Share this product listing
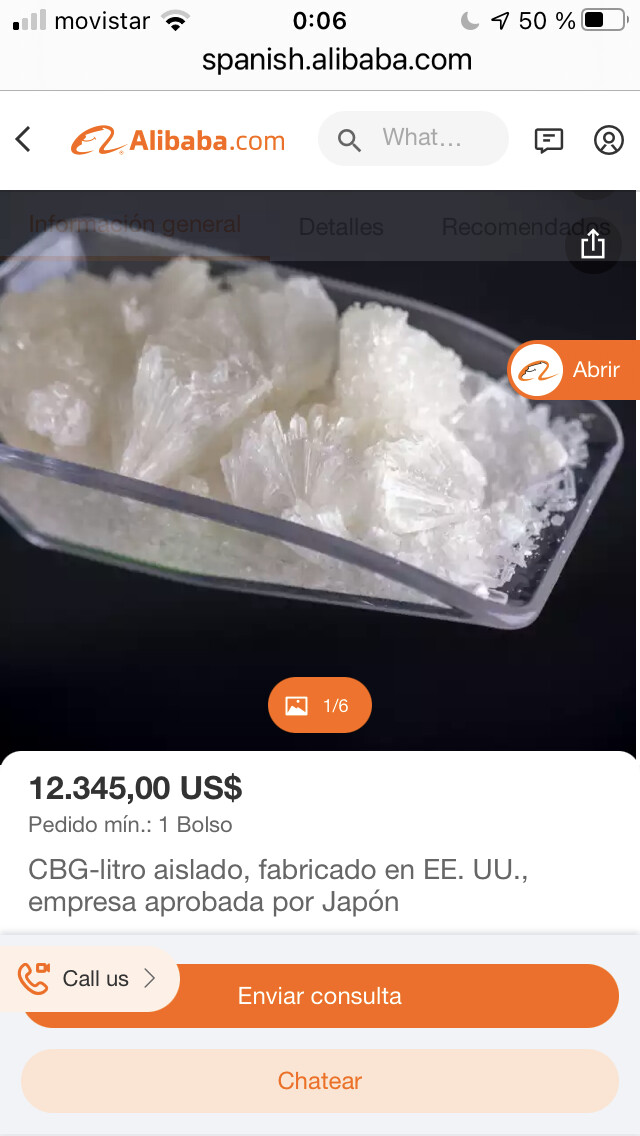This screenshot has width=640, height=1136. click(593, 244)
